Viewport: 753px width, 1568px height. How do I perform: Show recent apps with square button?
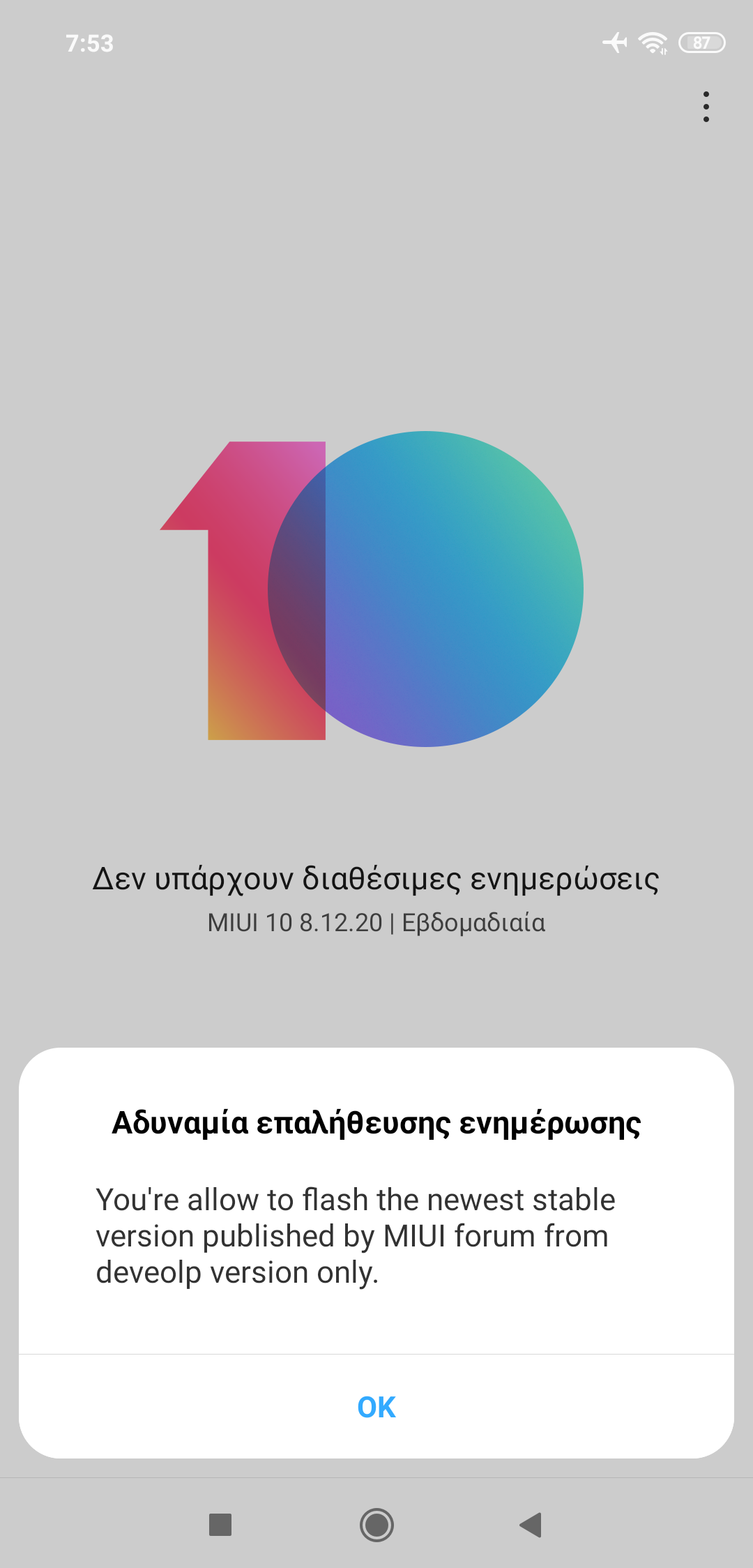[x=220, y=1525]
